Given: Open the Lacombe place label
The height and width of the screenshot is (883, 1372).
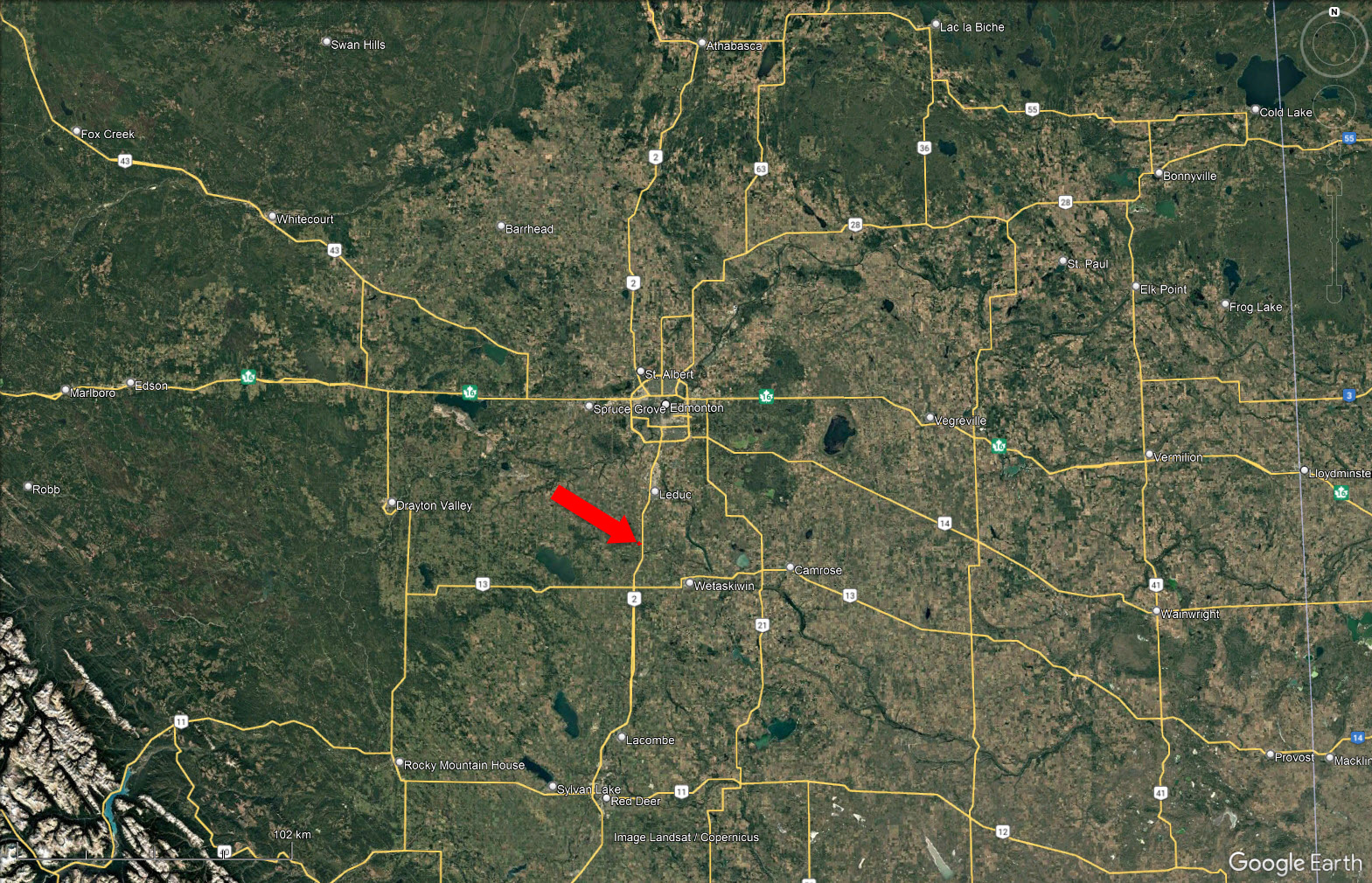Looking at the screenshot, I should point(650,740).
